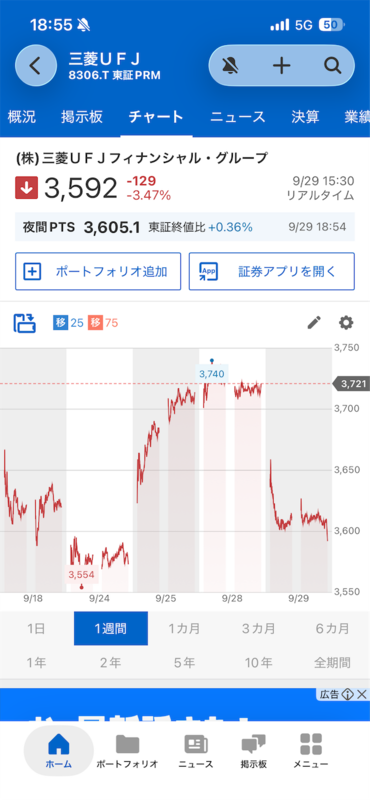This screenshot has width=370, height=800.
Task: Tap ポートフォリオ追加 button
Action: point(98,271)
